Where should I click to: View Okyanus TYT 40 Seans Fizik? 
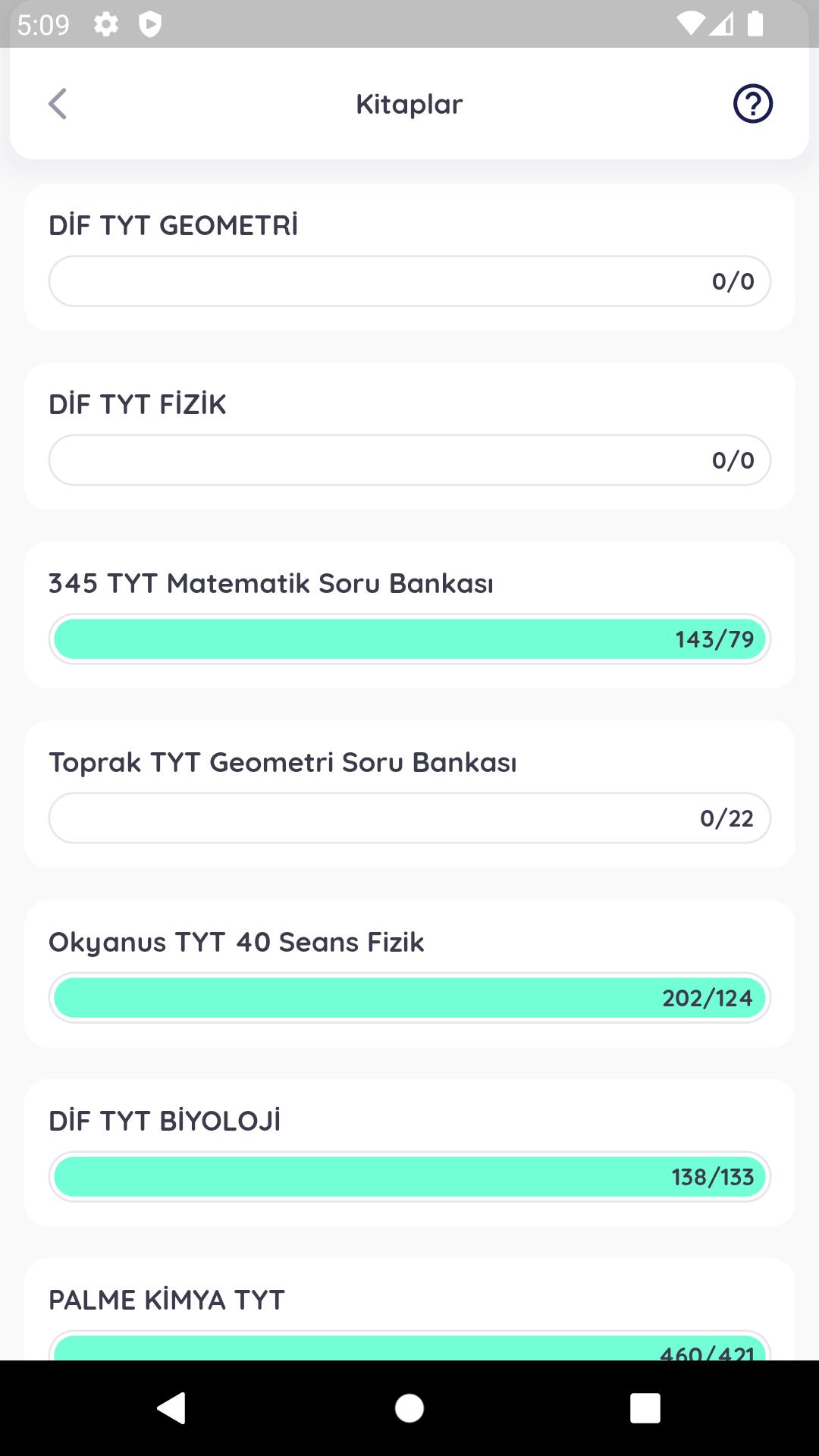[409, 974]
